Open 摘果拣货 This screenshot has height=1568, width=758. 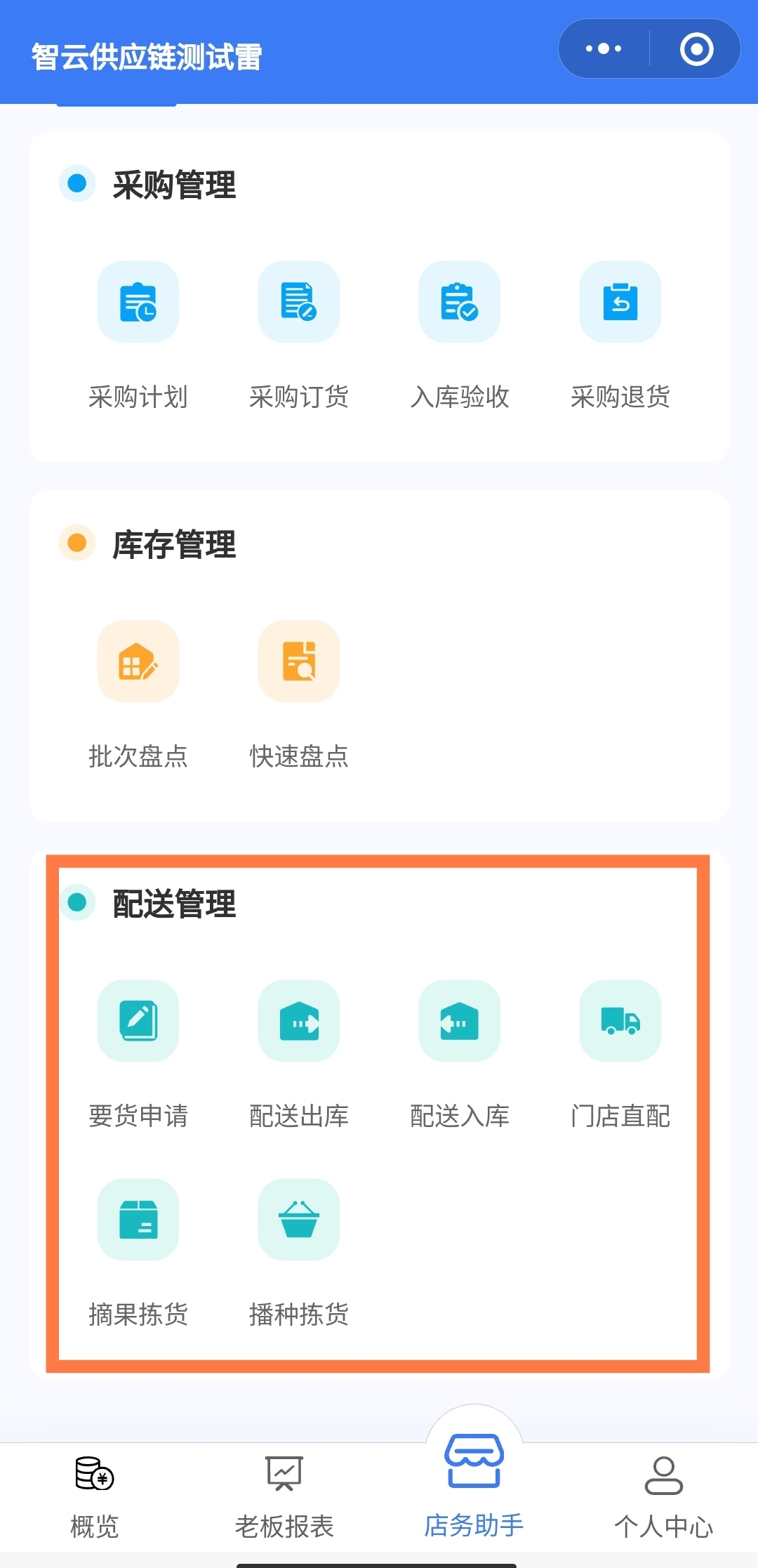(x=138, y=1220)
